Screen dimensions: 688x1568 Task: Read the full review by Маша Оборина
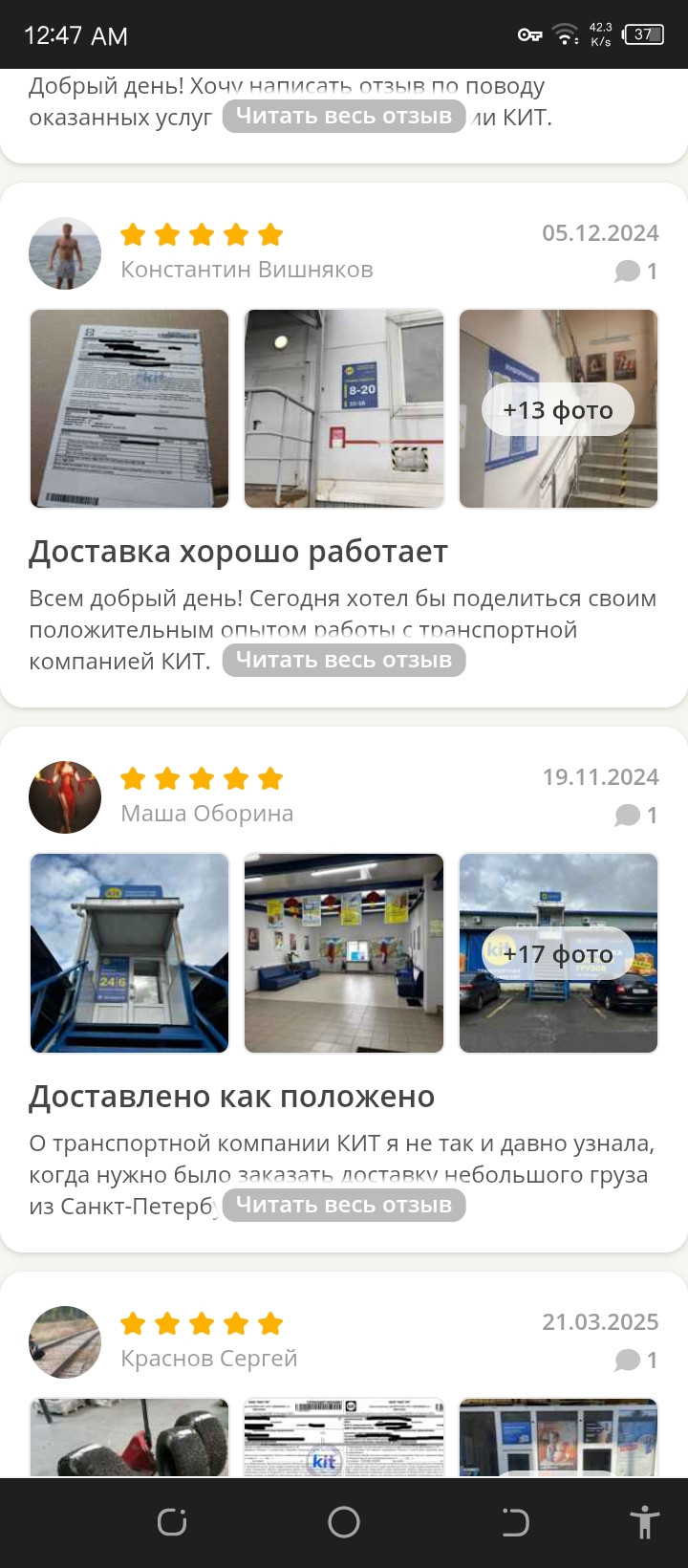click(x=344, y=1205)
